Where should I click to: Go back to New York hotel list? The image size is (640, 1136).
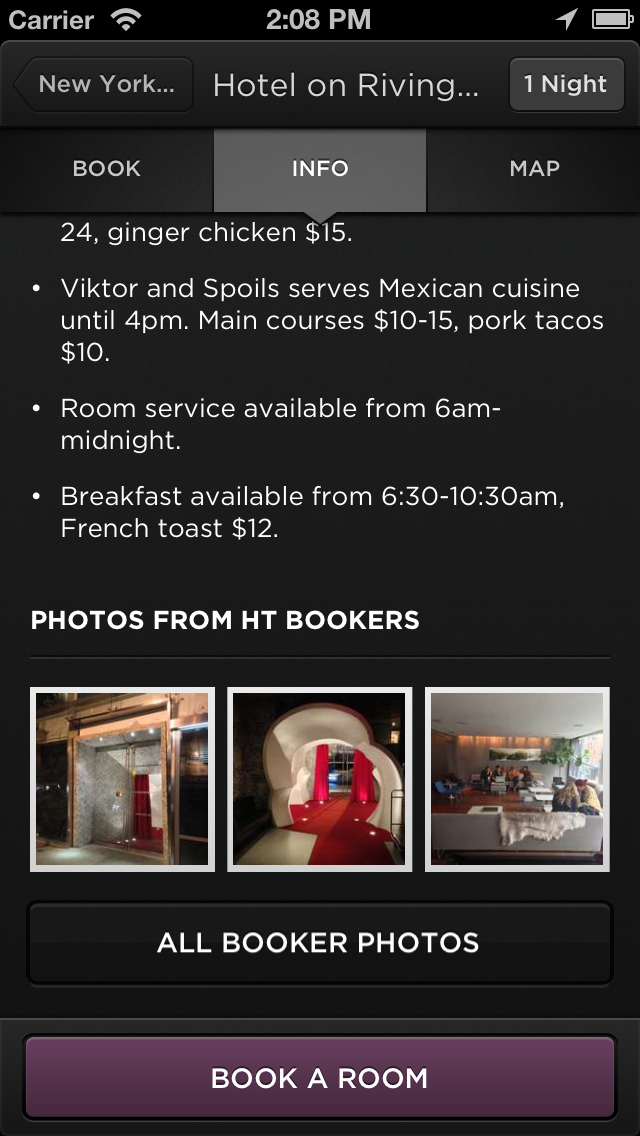[x=103, y=85]
